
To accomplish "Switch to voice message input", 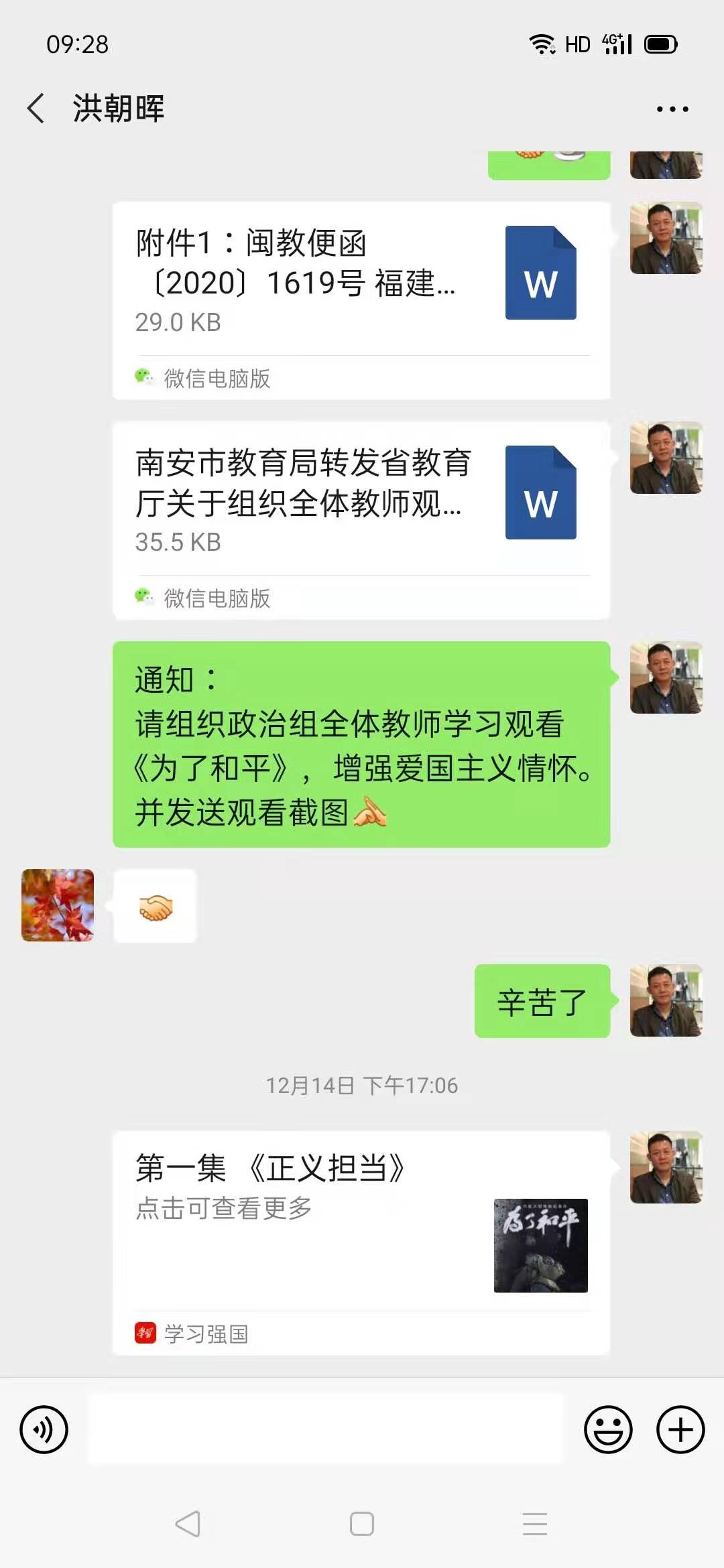I will point(44,1429).
